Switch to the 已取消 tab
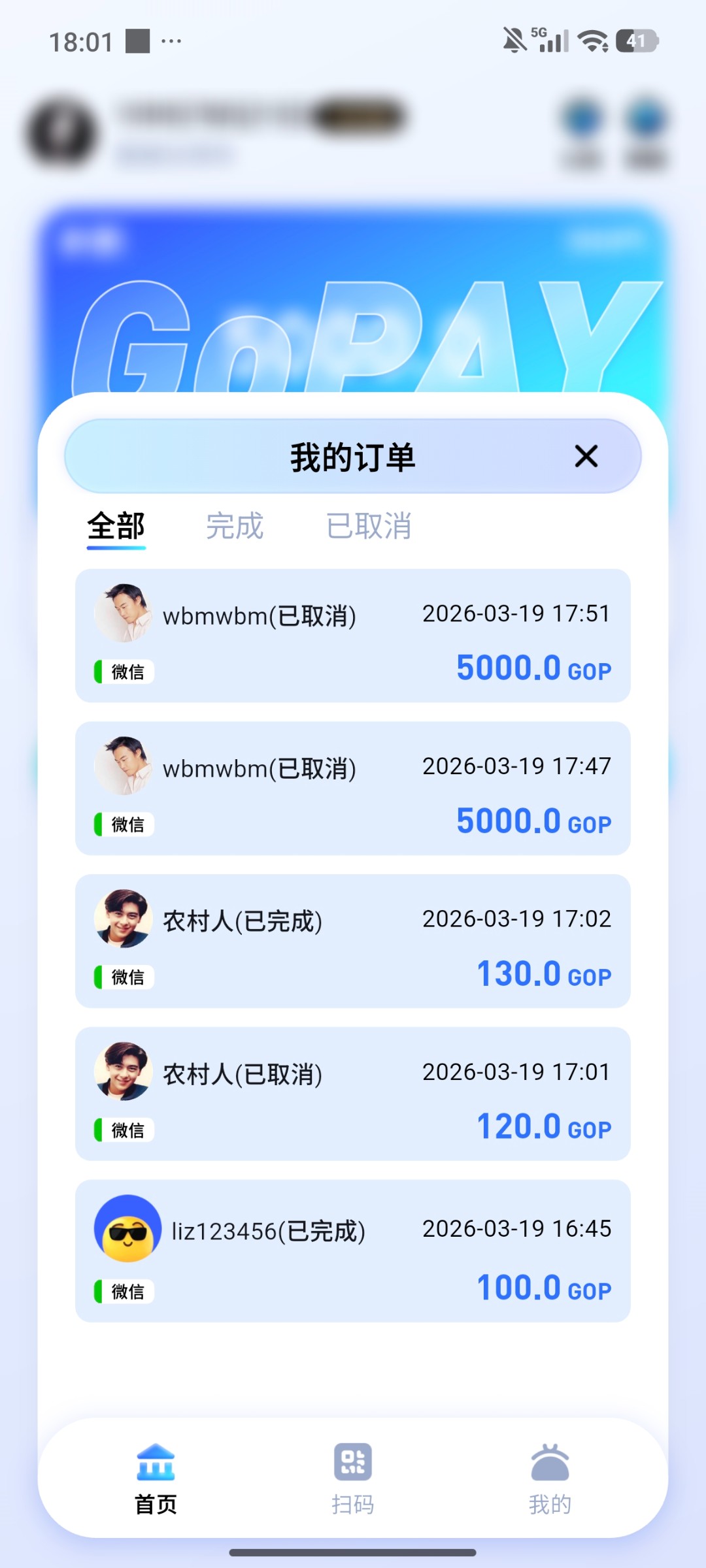Screen dimensions: 706x1568 [x=369, y=526]
